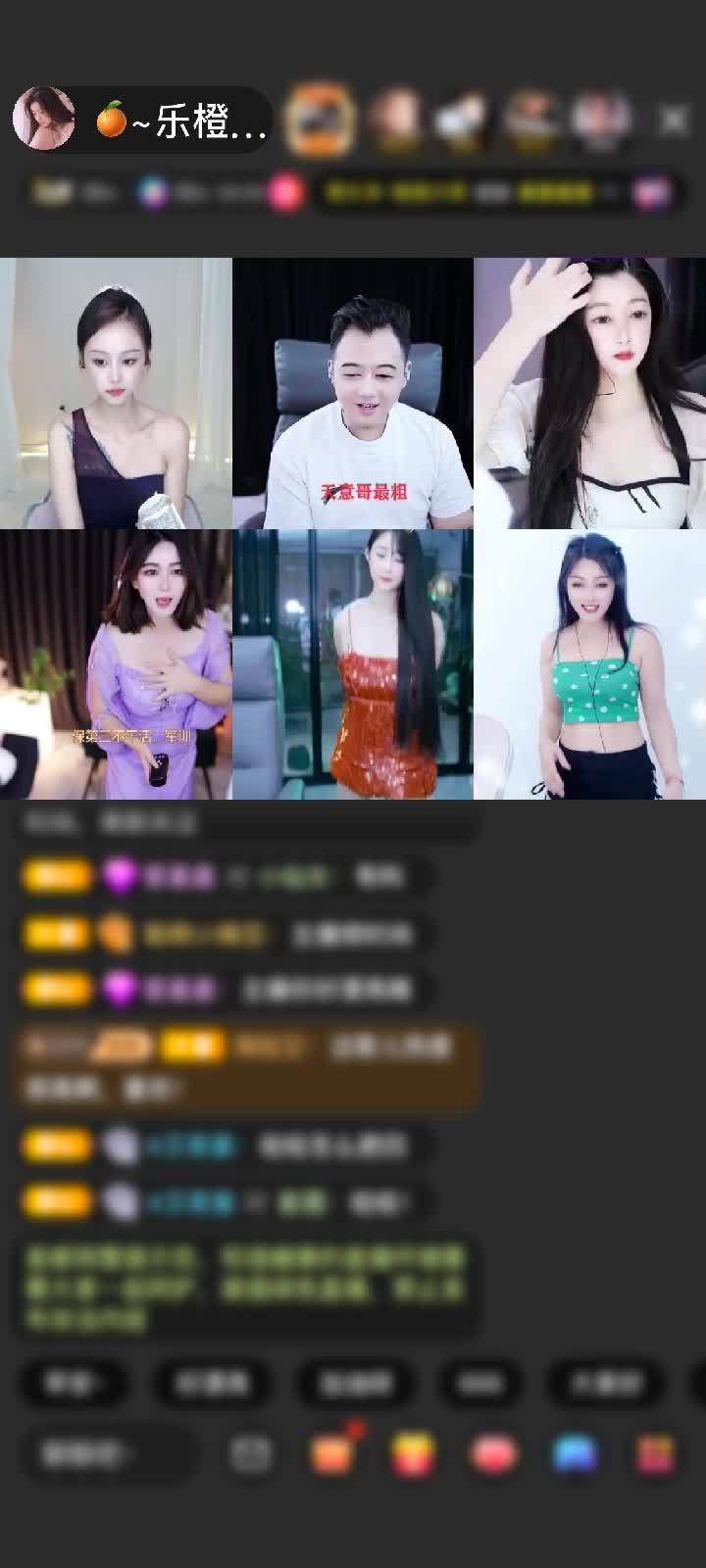
Task: Open the first viewer avatar with gold frame
Action: [319, 120]
